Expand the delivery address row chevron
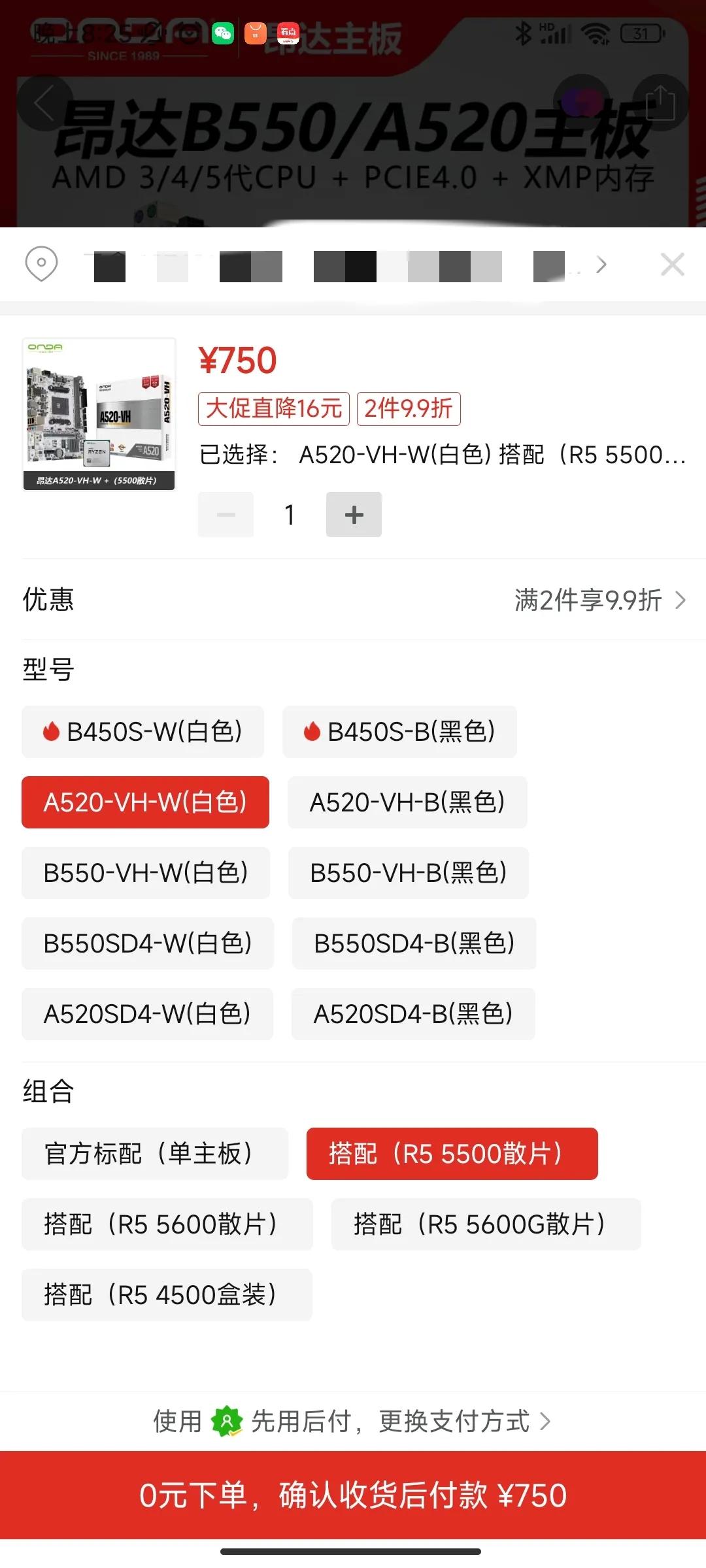The height and width of the screenshot is (1568, 706). [601, 265]
